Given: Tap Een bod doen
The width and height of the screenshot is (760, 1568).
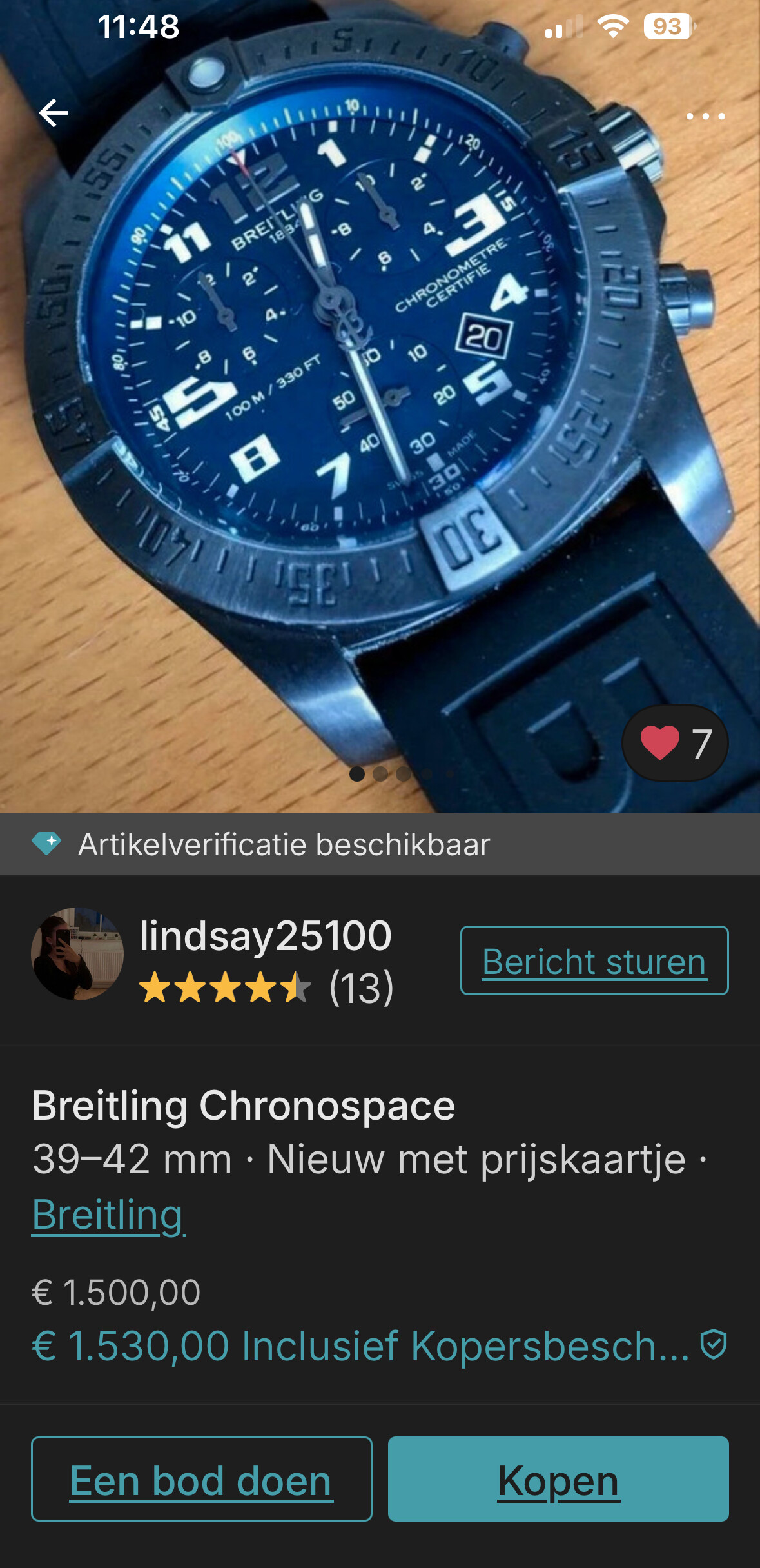Looking at the screenshot, I should (202, 1479).
